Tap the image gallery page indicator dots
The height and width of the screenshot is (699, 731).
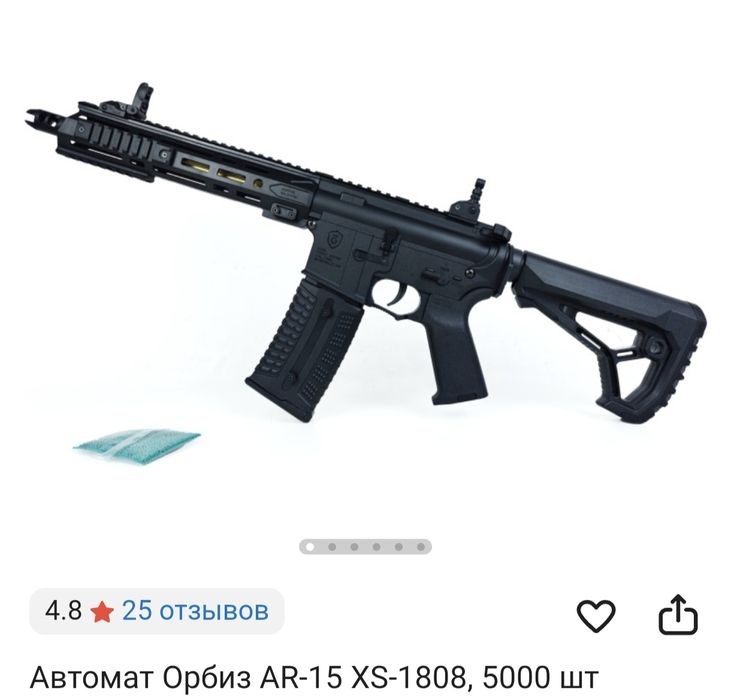point(366,547)
